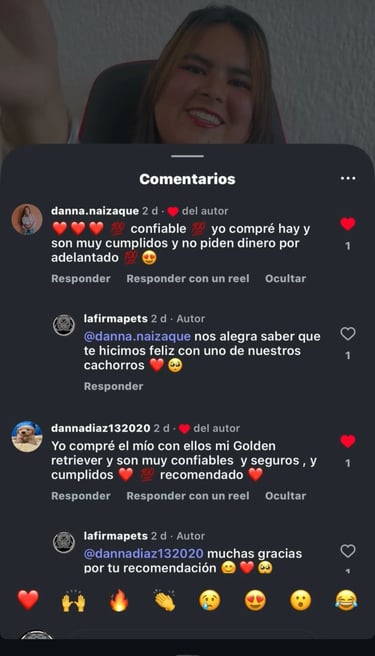Hide dannadiaz132020's comment with Ocultar
375x656 pixels.
[285, 496]
